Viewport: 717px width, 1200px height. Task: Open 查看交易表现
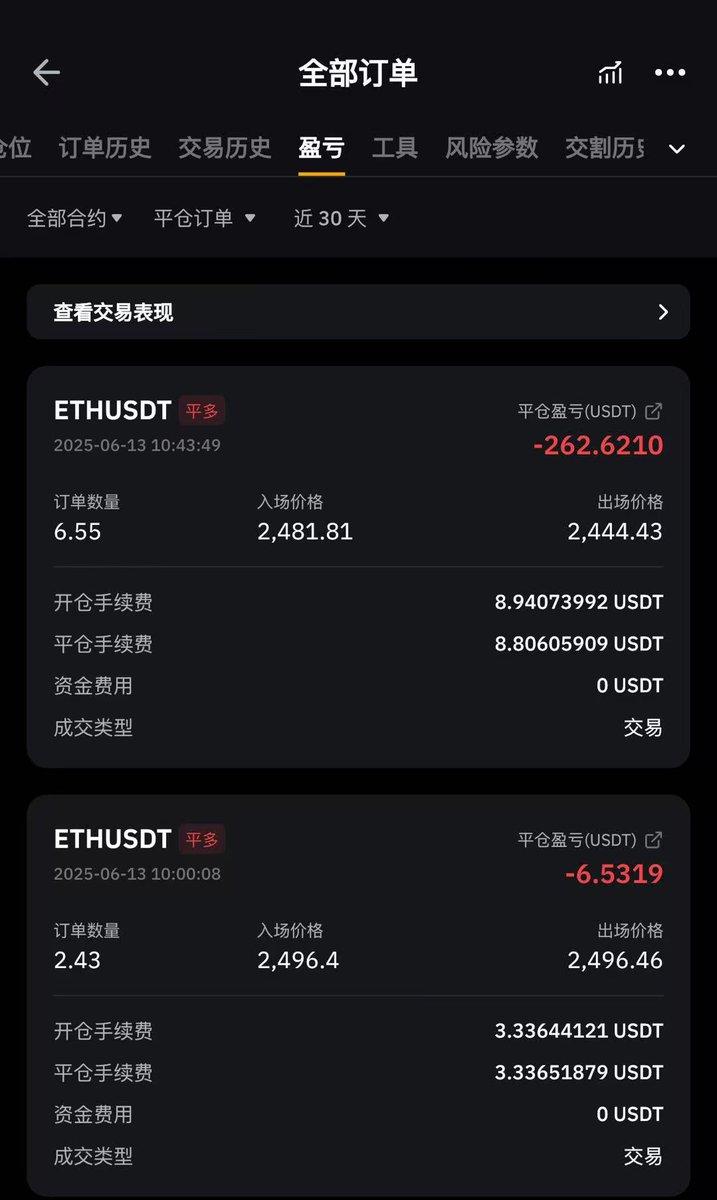358,312
